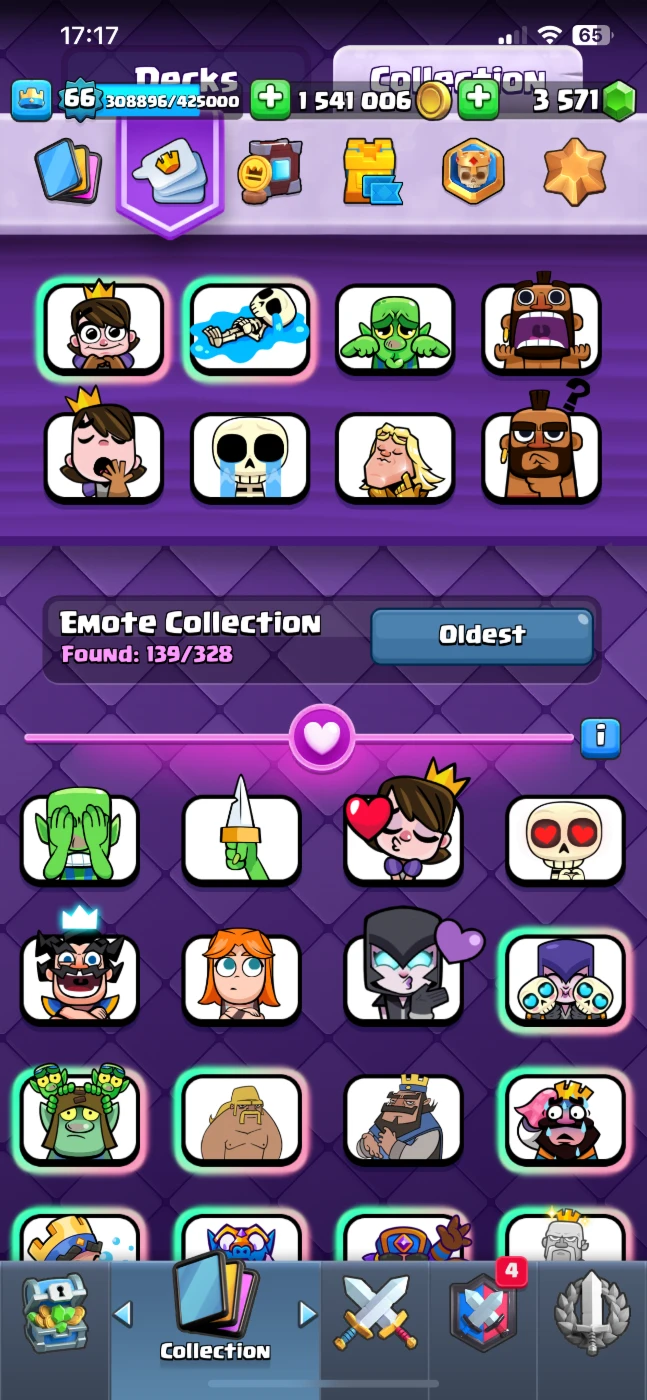
Task: Open the king tower emotes tab
Action: tap(473, 172)
